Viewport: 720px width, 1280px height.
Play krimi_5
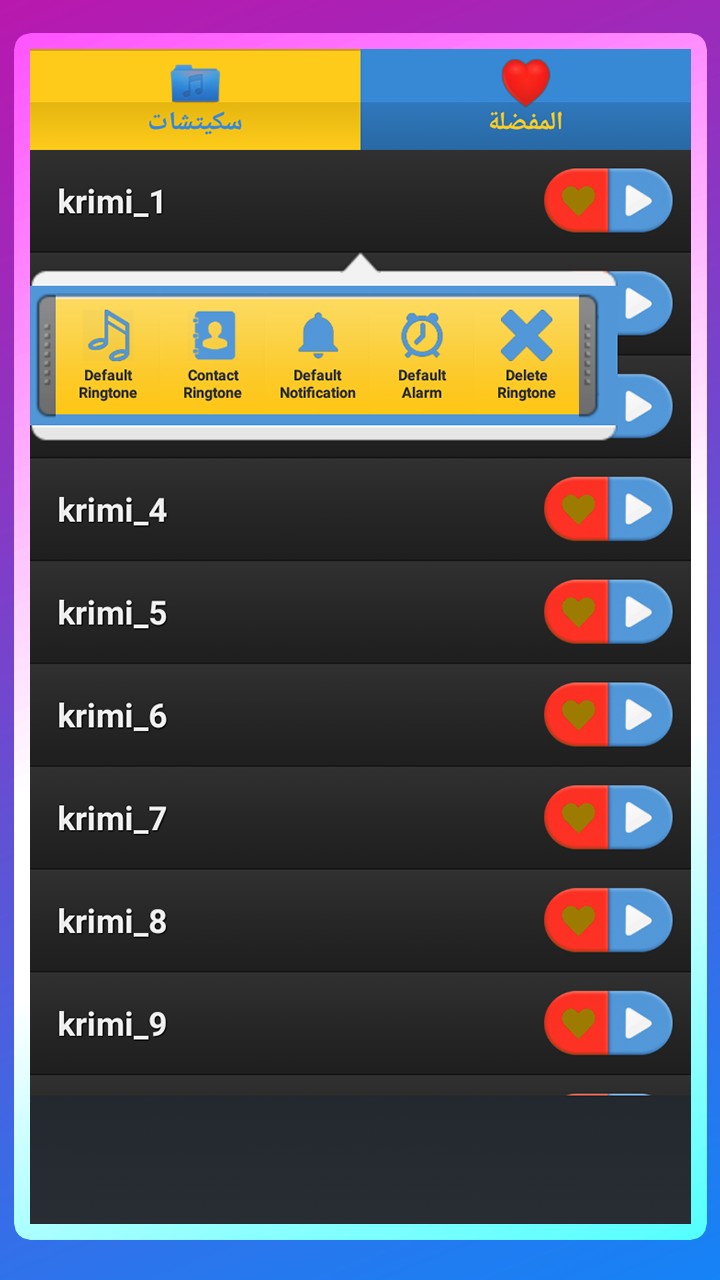click(x=639, y=612)
